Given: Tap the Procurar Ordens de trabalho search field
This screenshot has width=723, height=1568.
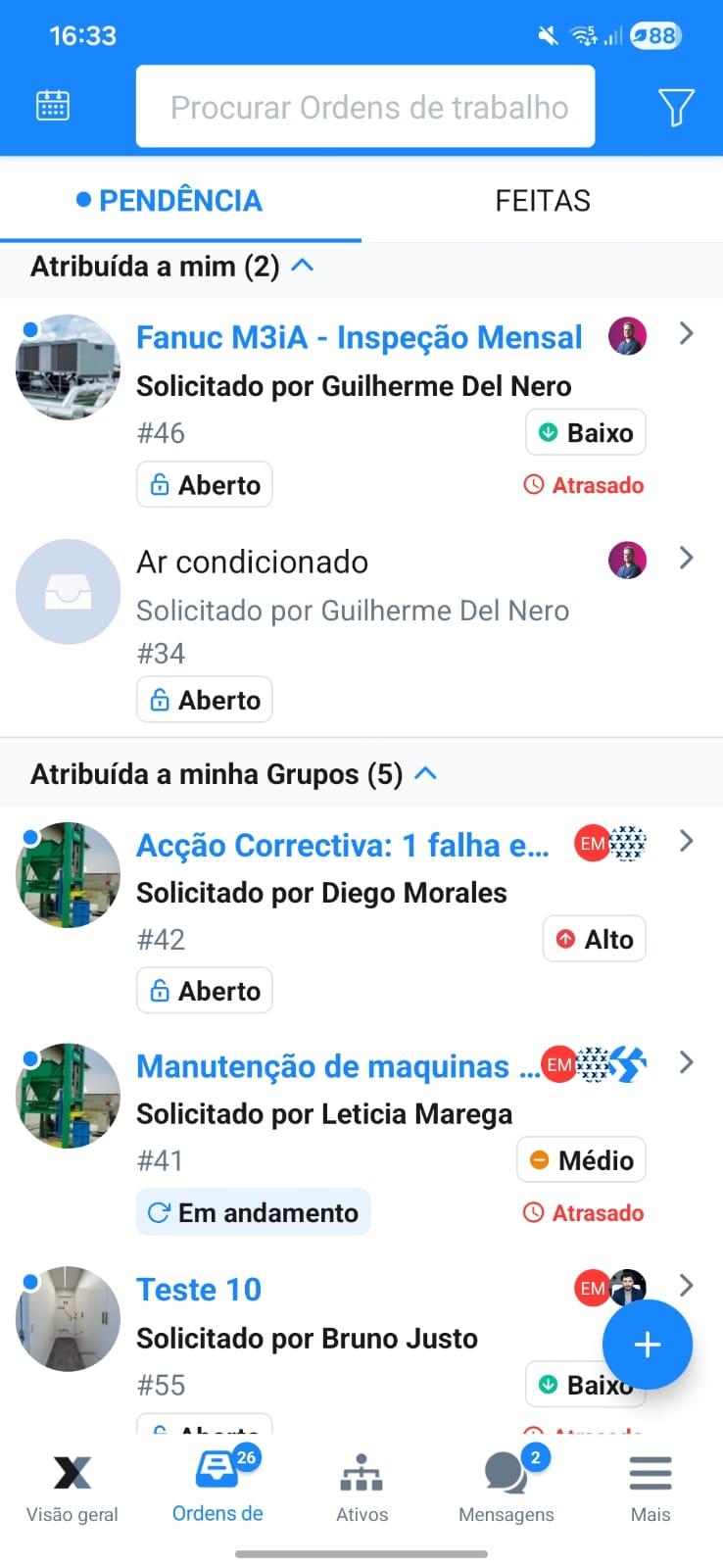Looking at the screenshot, I should (x=364, y=106).
